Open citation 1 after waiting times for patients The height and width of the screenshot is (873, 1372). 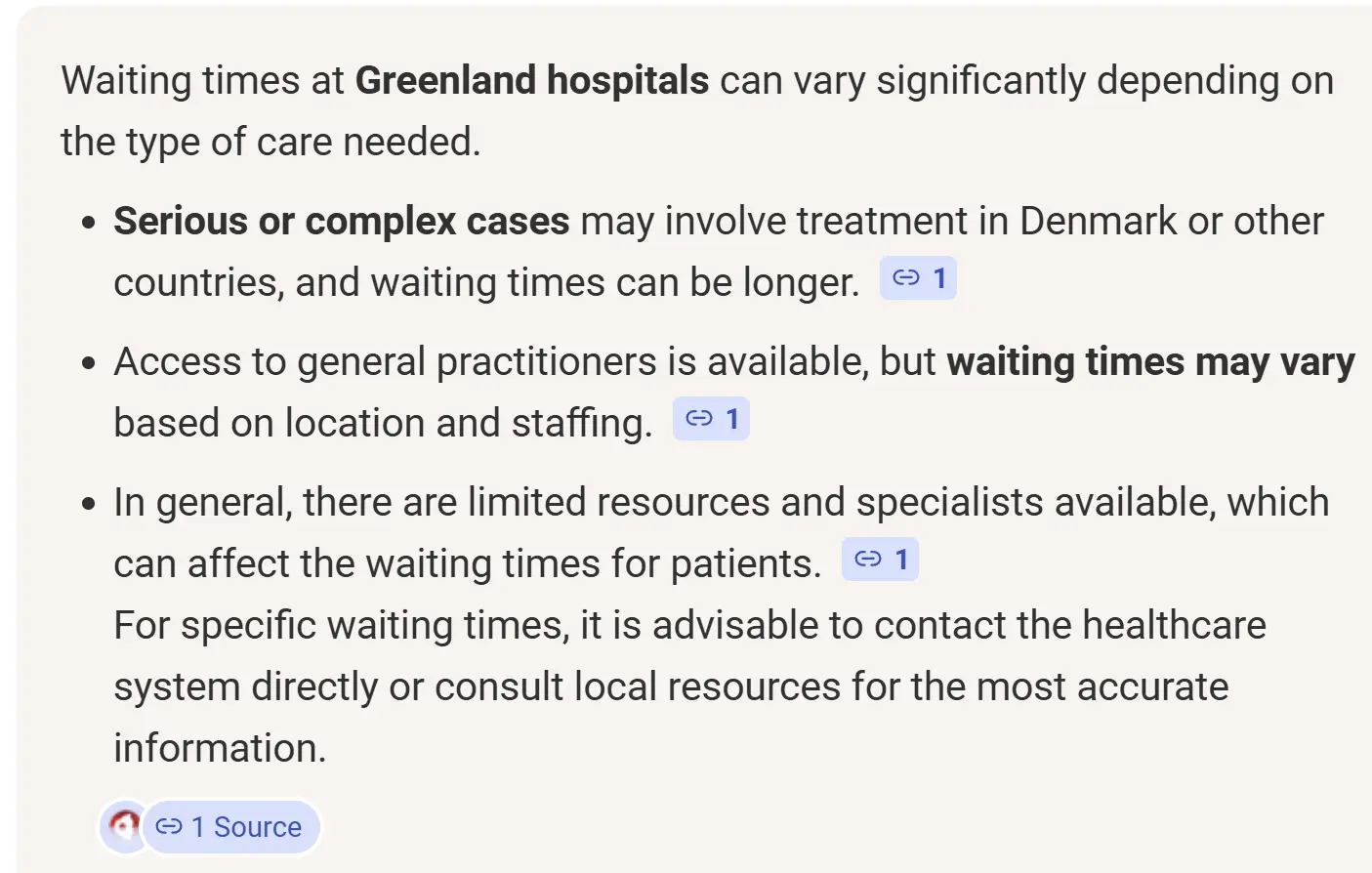coord(880,560)
